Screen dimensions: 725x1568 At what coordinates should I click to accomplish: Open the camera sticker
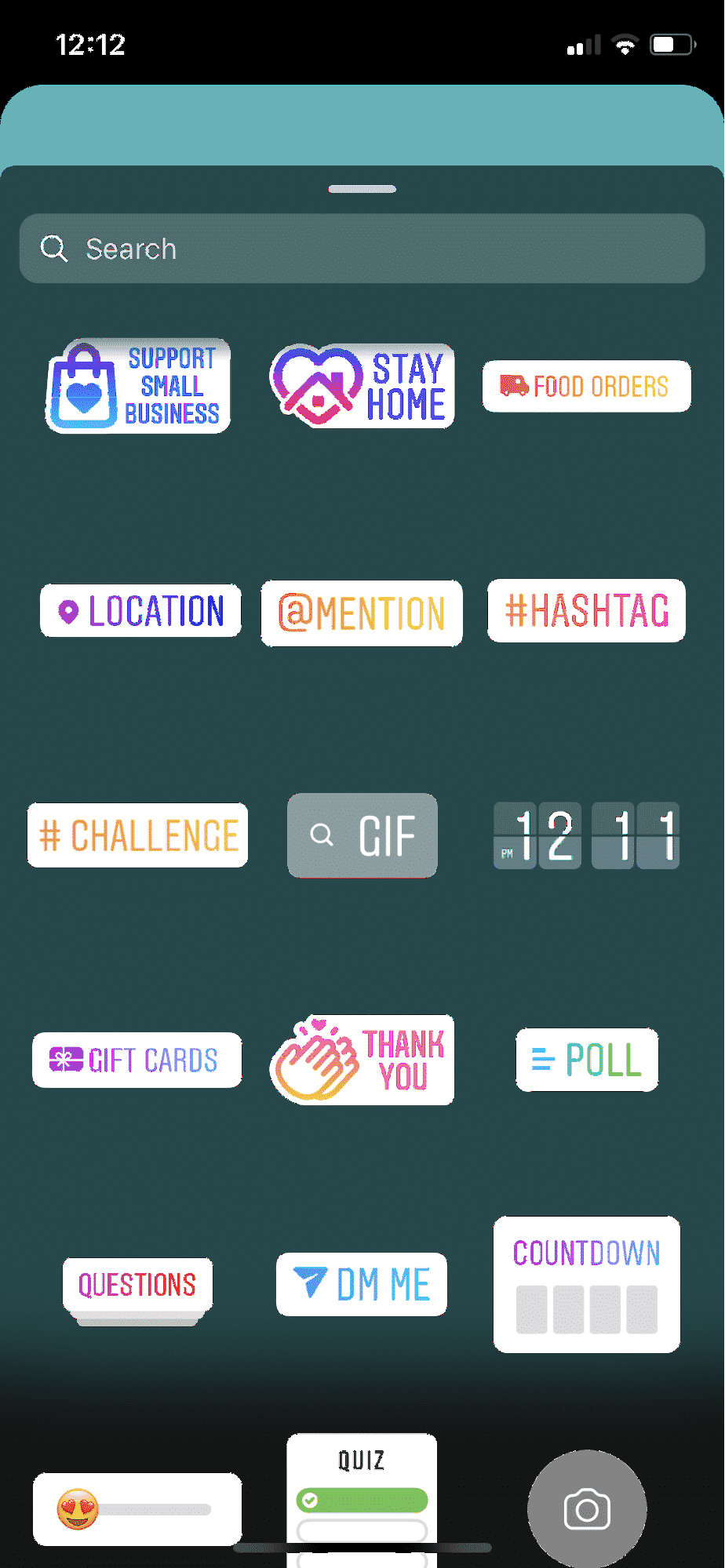pos(587,1509)
